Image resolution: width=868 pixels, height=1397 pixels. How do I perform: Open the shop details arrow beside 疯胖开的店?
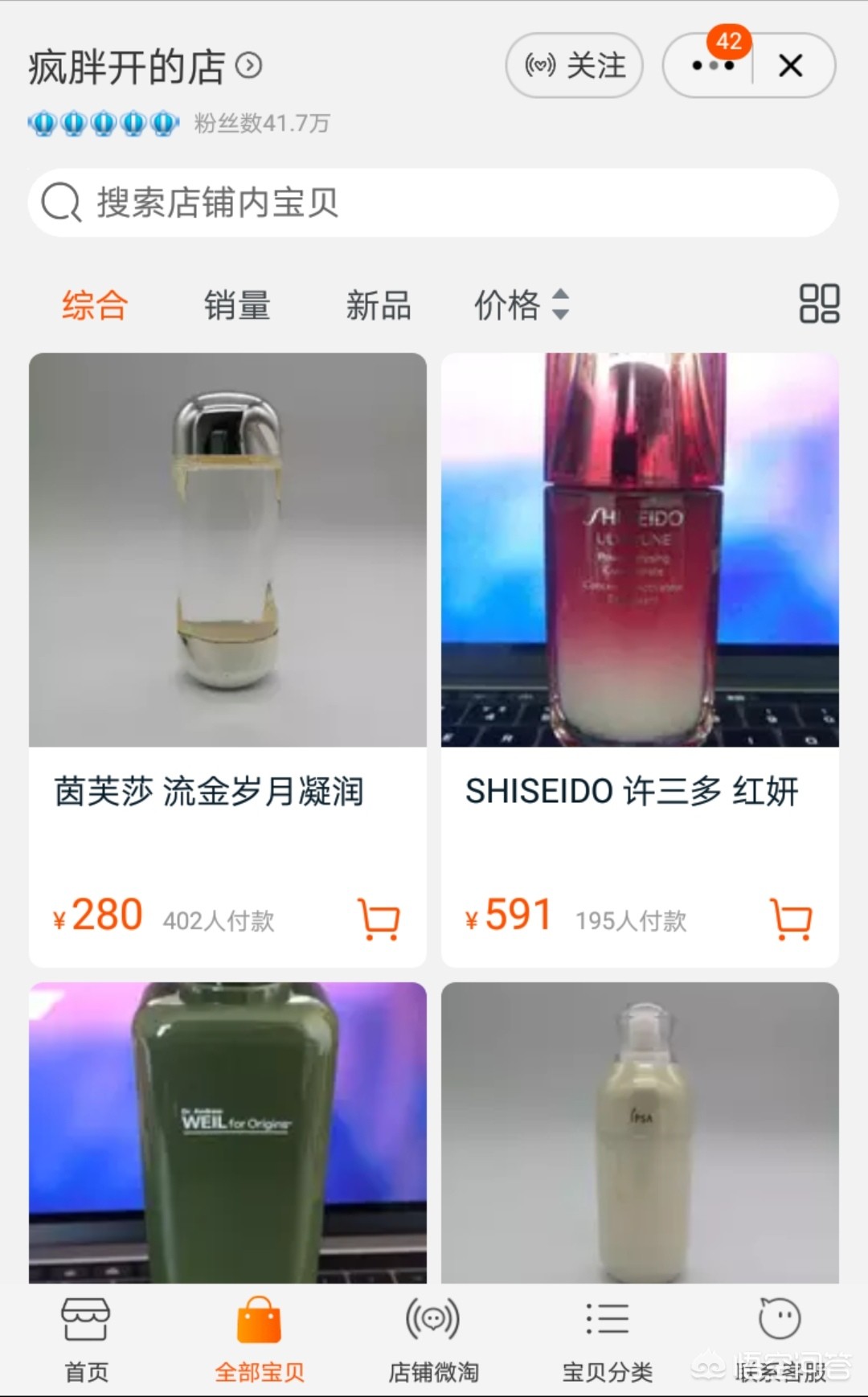249,65
